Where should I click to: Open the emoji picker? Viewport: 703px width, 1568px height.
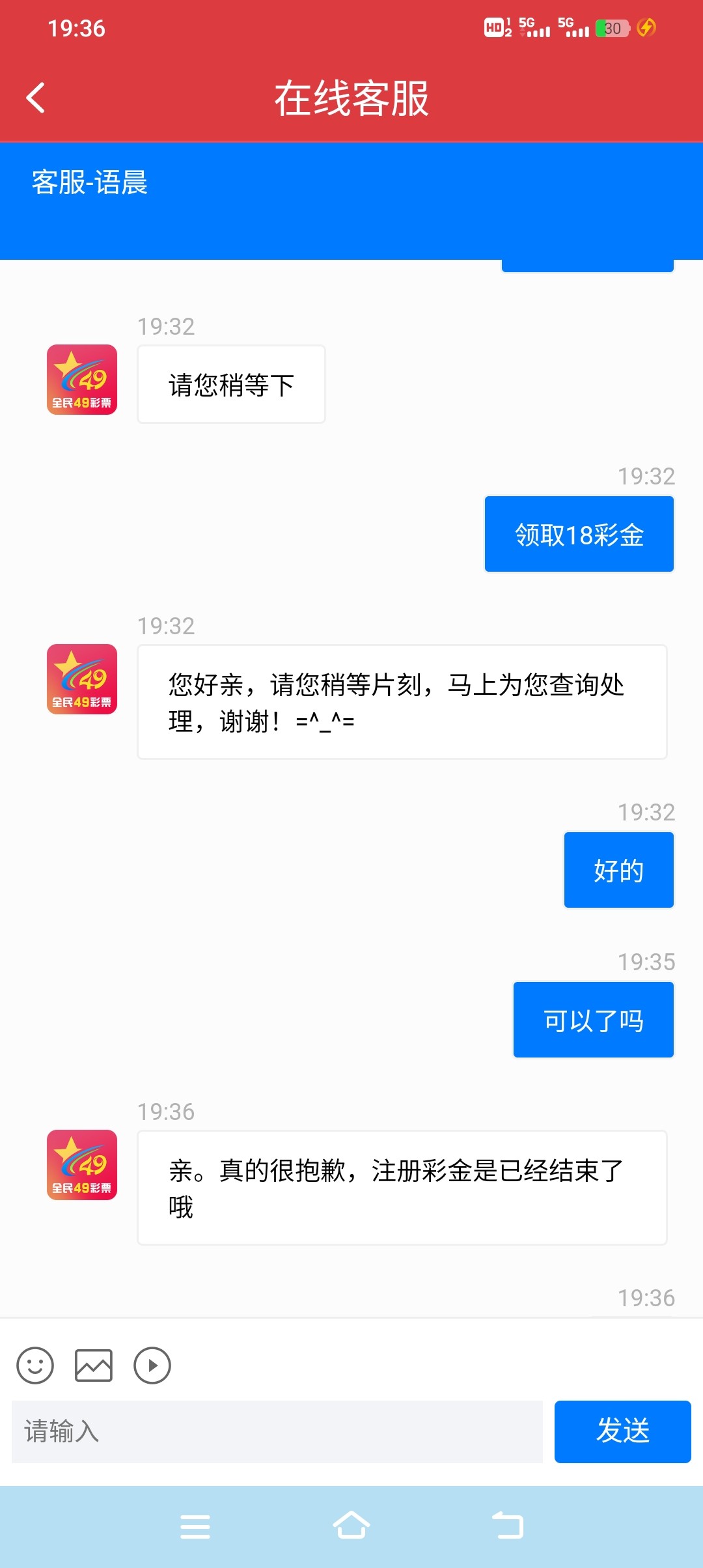coord(35,1365)
